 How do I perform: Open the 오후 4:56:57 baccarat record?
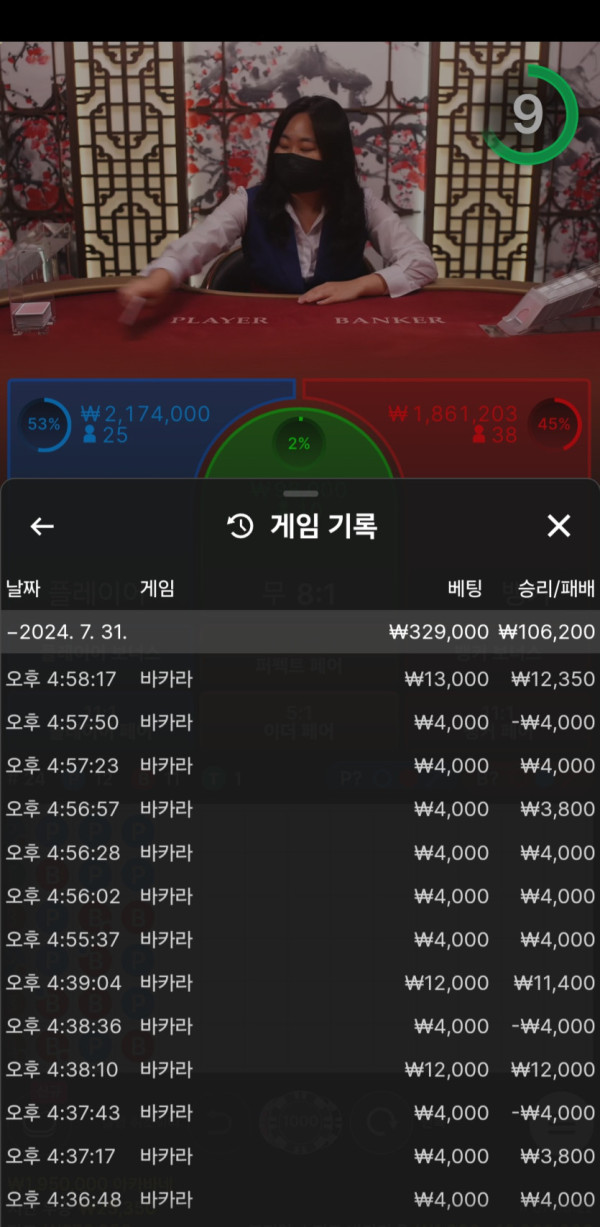(x=300, y=809)
